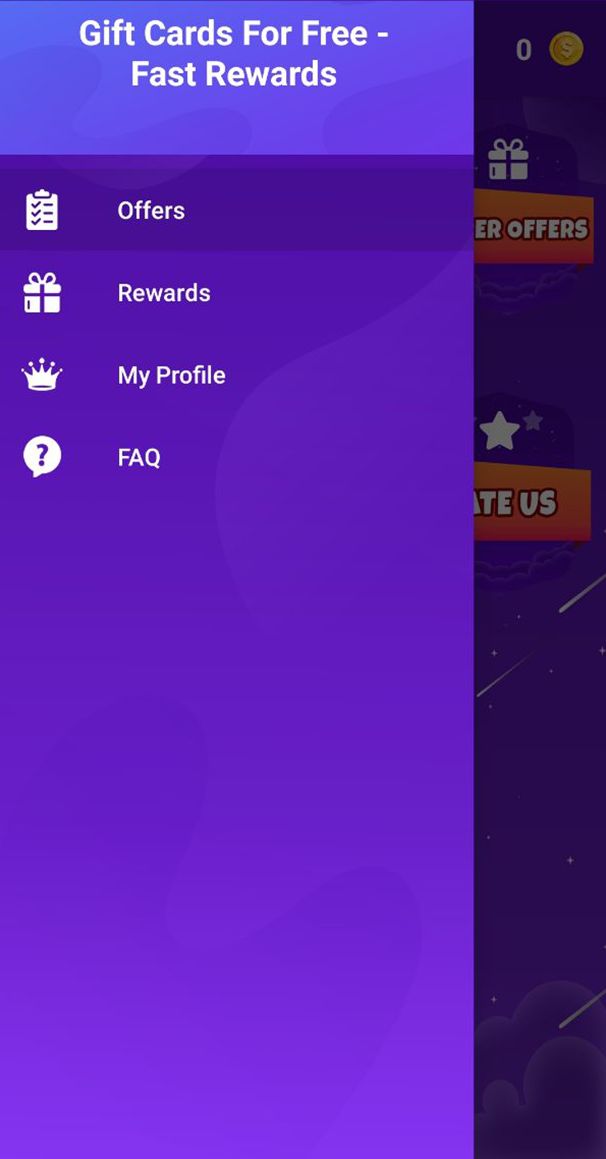This screenshot has width=606, height=1159.
Task: Select the Rate Us button
Action: (x=532, y=502)
